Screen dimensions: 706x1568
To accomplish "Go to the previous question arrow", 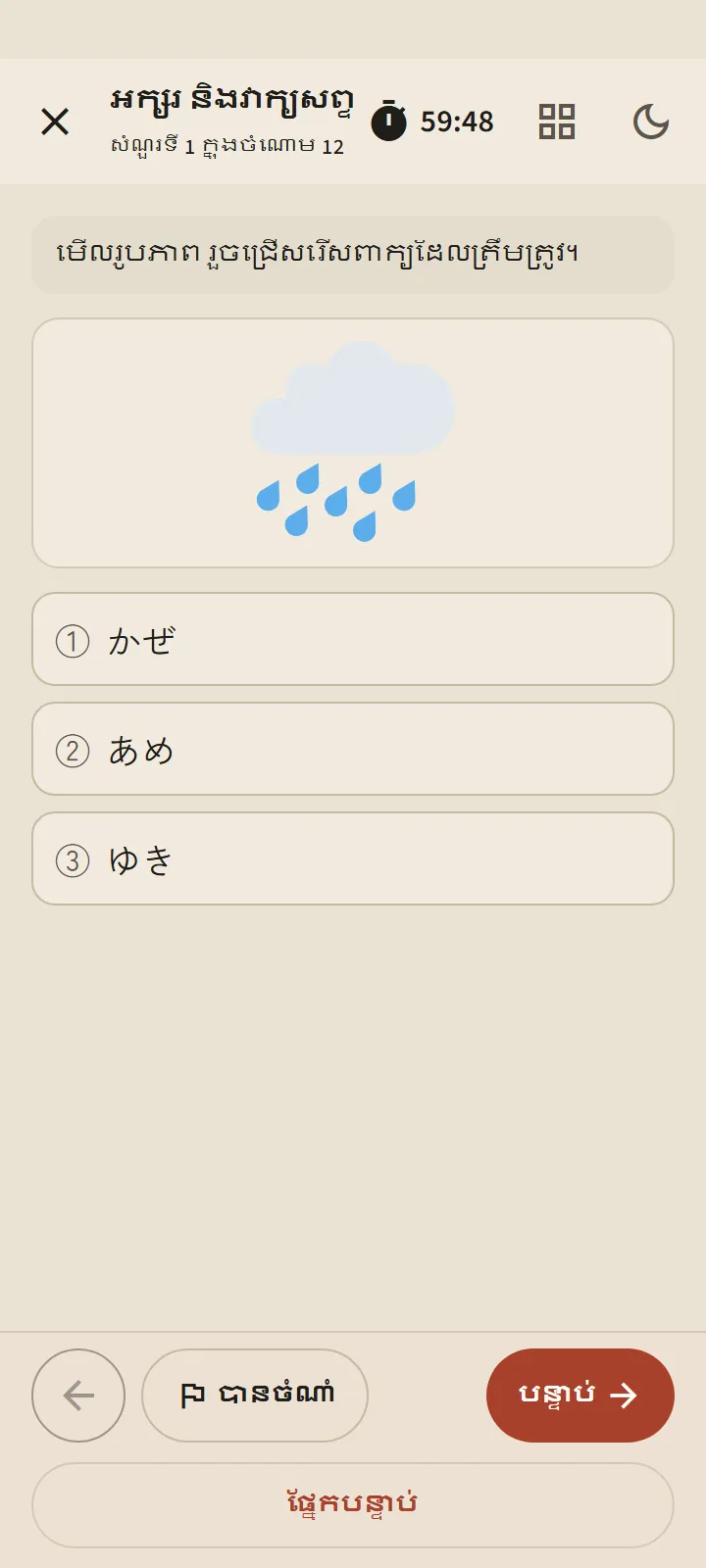I will [x=78, y=1396].
